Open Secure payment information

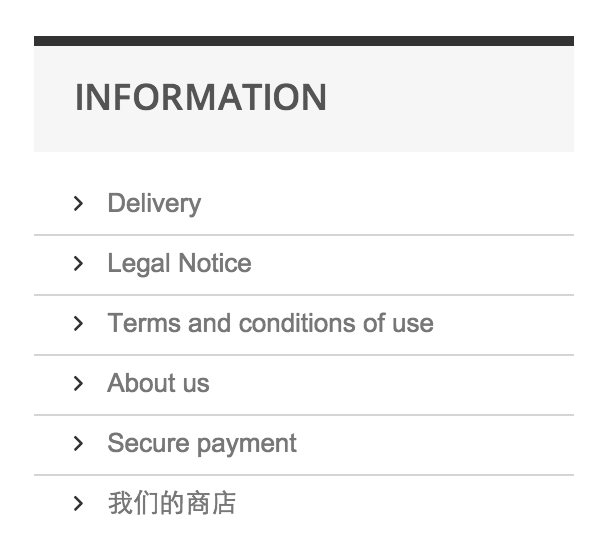click(x=201, y=444)
